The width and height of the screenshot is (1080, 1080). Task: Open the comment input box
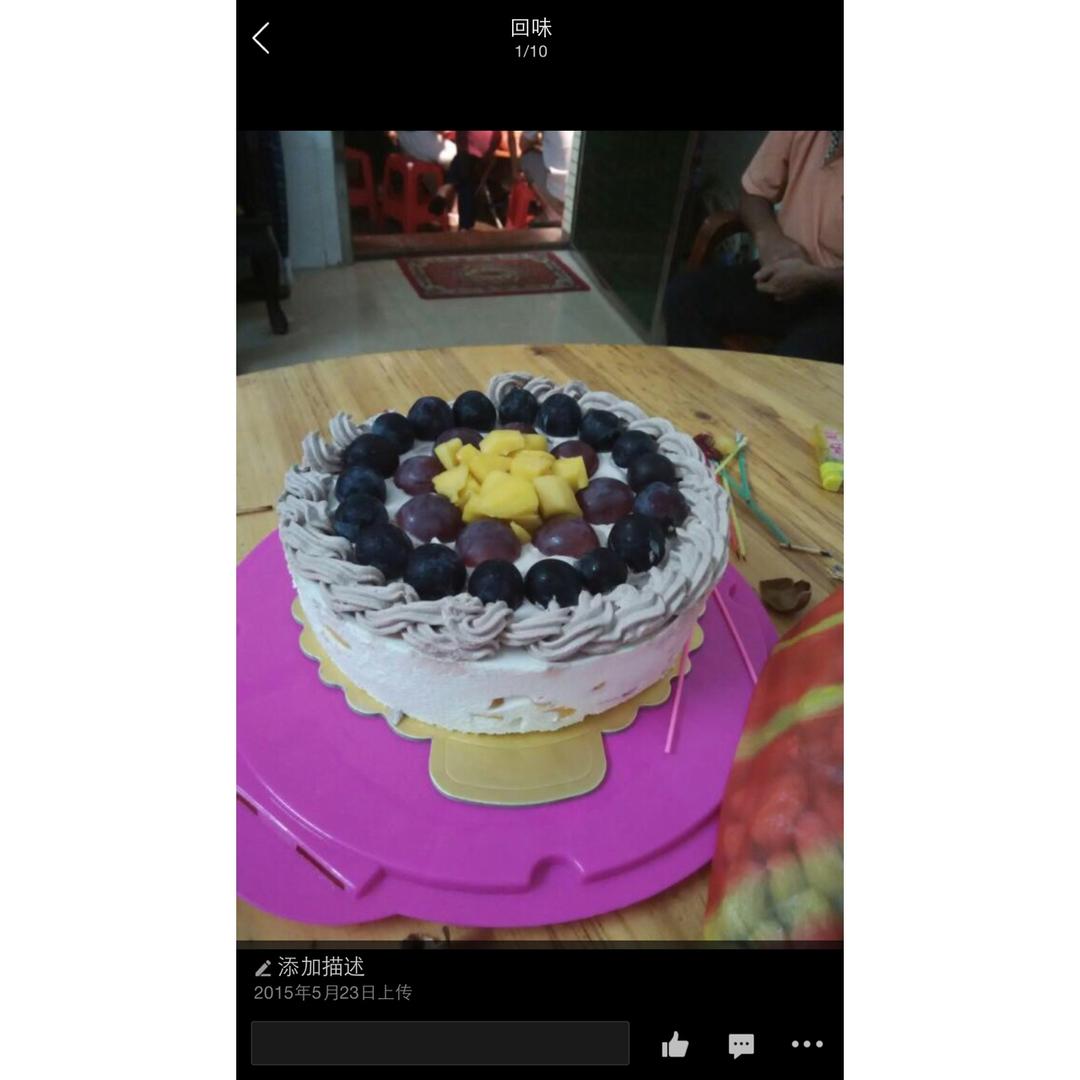tap(440, 1043)
